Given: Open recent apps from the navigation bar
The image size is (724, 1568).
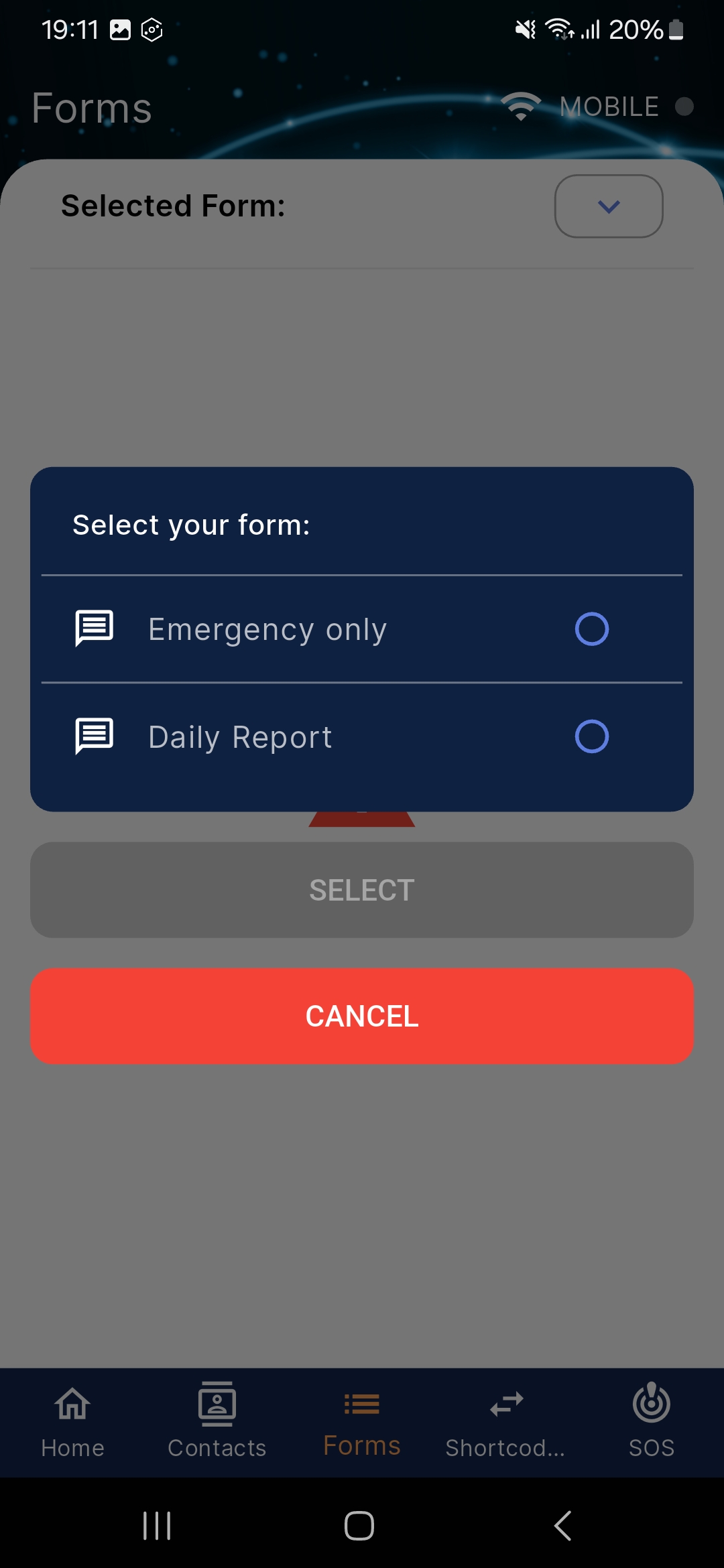Looking at the screenshot, I should point(157,1526).
